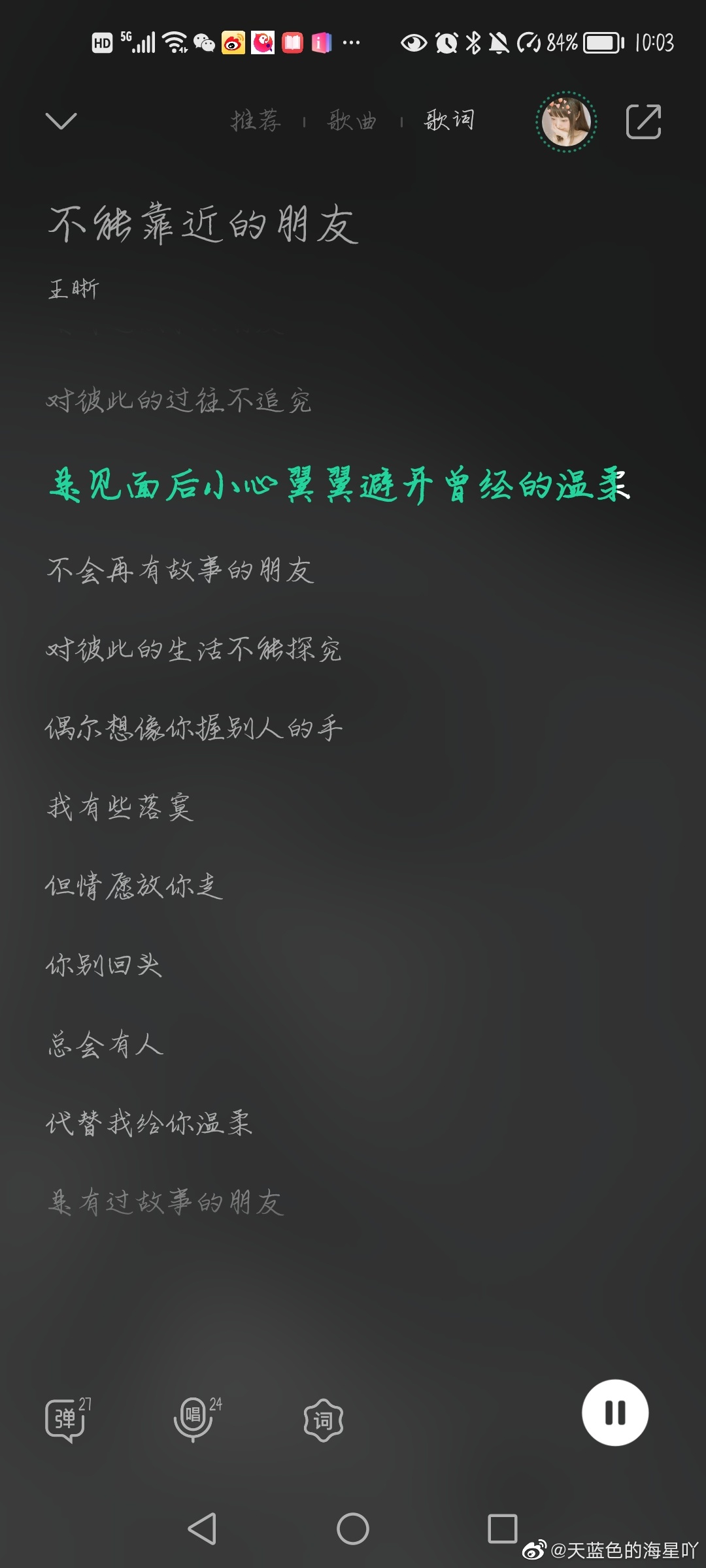Share this song

[643, 122]
